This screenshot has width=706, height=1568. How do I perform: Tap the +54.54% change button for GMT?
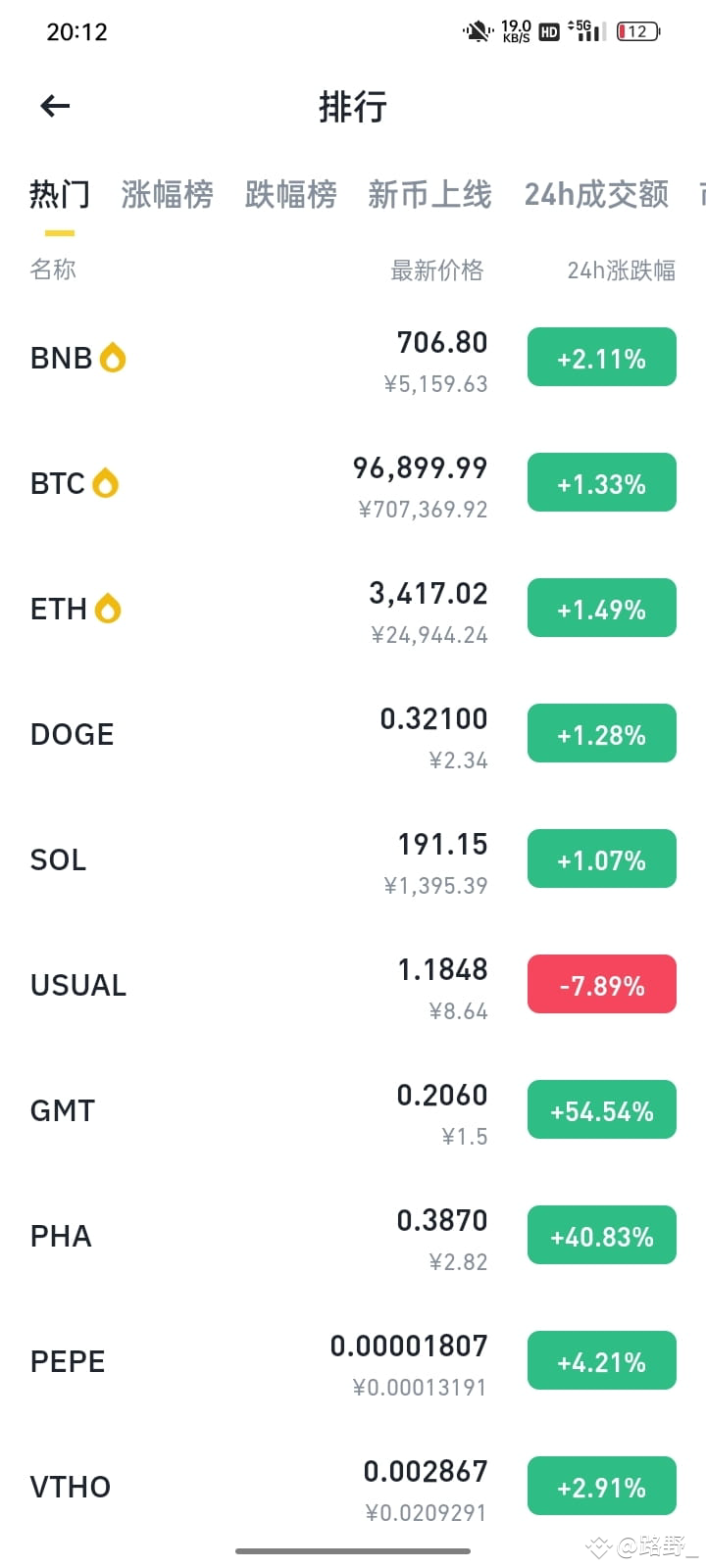click(602, 1109)
